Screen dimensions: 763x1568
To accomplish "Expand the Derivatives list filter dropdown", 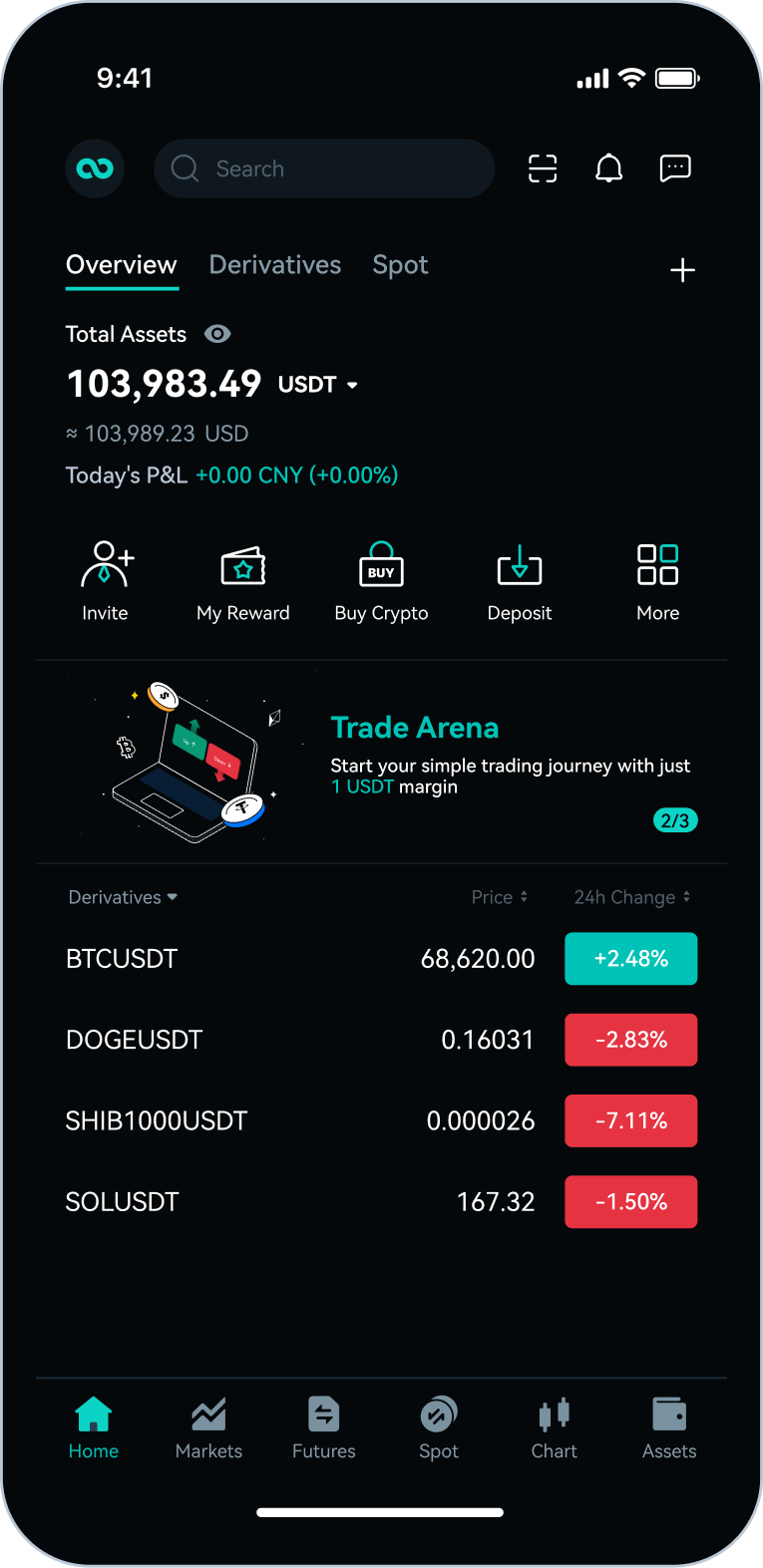I will [x=123, y=897].
